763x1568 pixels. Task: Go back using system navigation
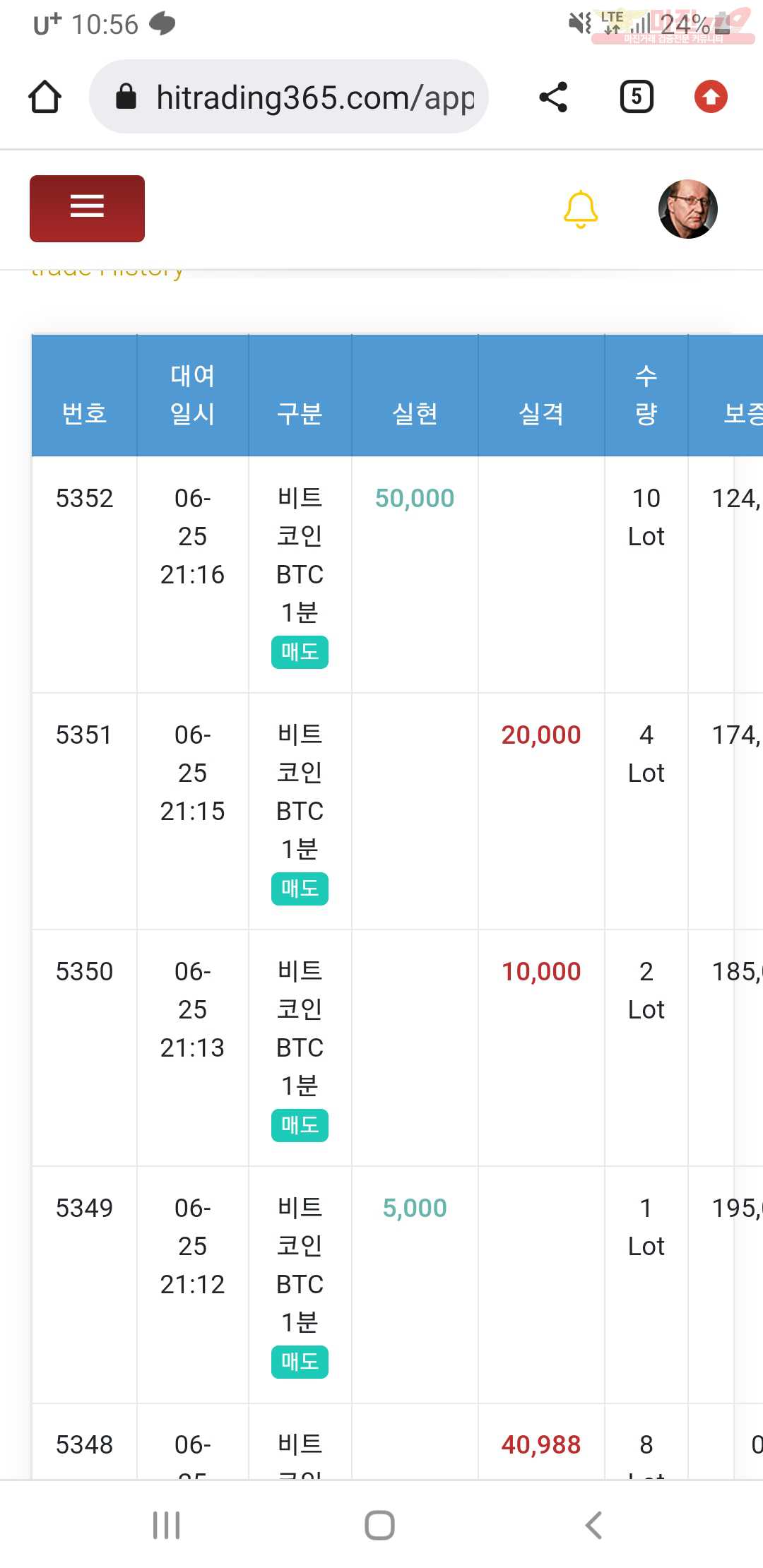pos(594,1525)
